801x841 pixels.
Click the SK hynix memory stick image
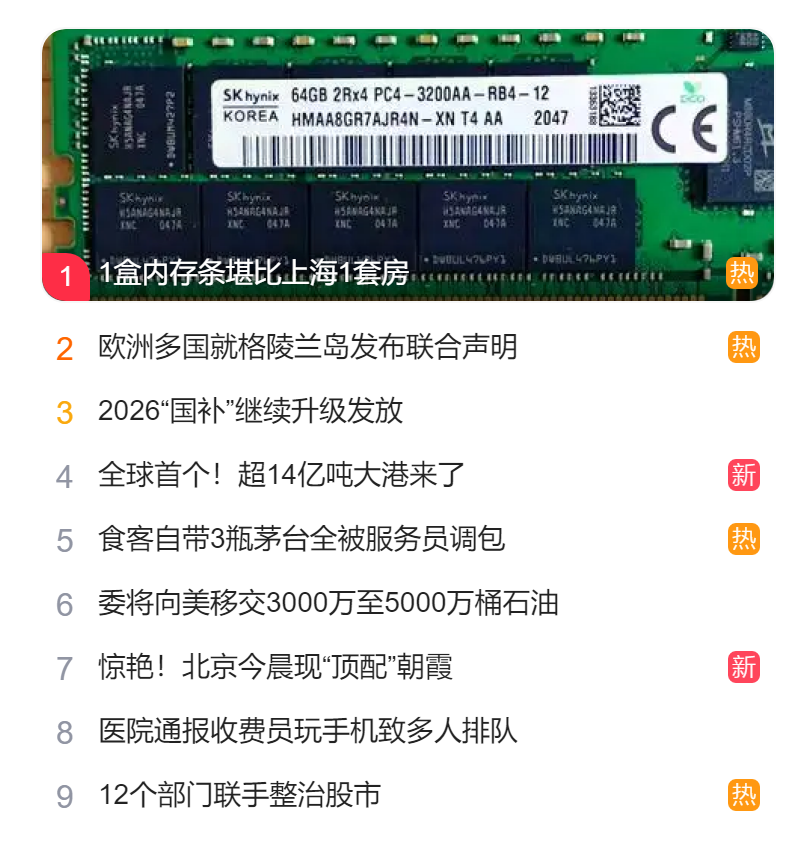400,150
